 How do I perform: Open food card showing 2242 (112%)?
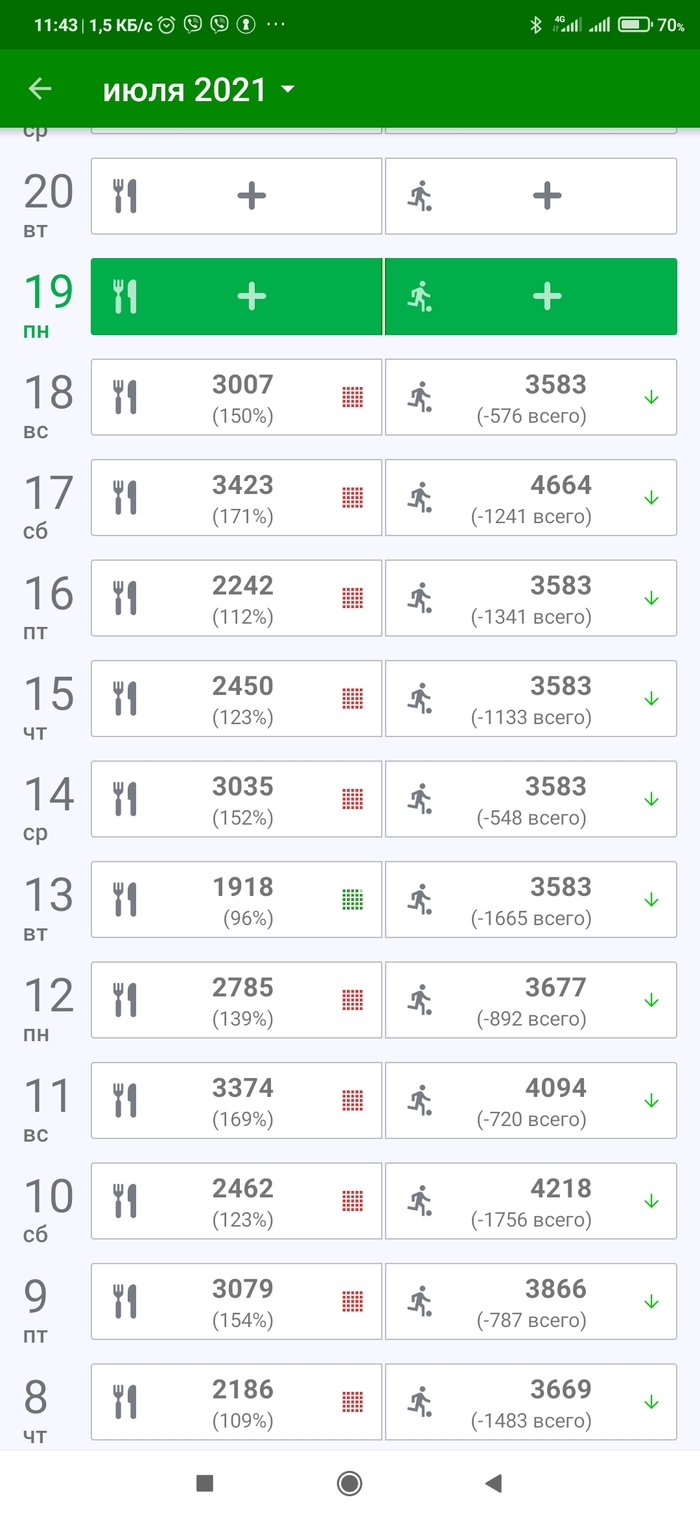point(236,598)
